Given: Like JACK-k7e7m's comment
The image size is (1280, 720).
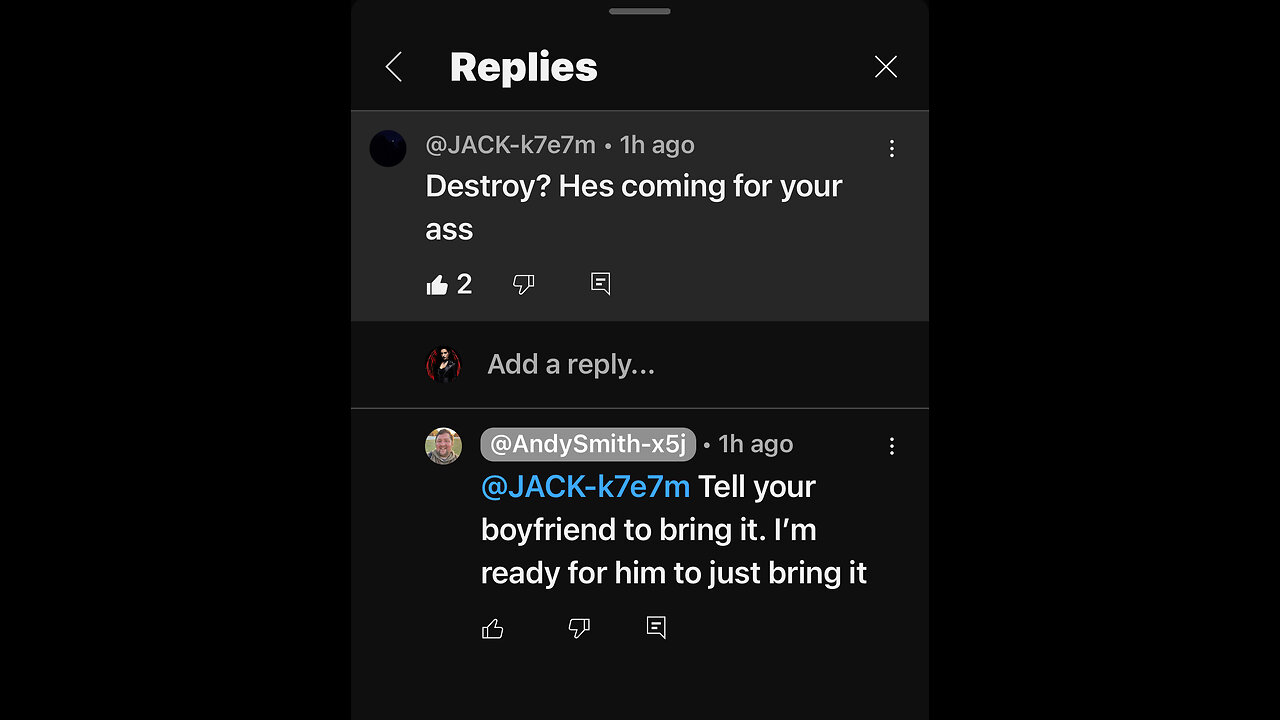Looking at the screenshot, I should click(437, 285).
